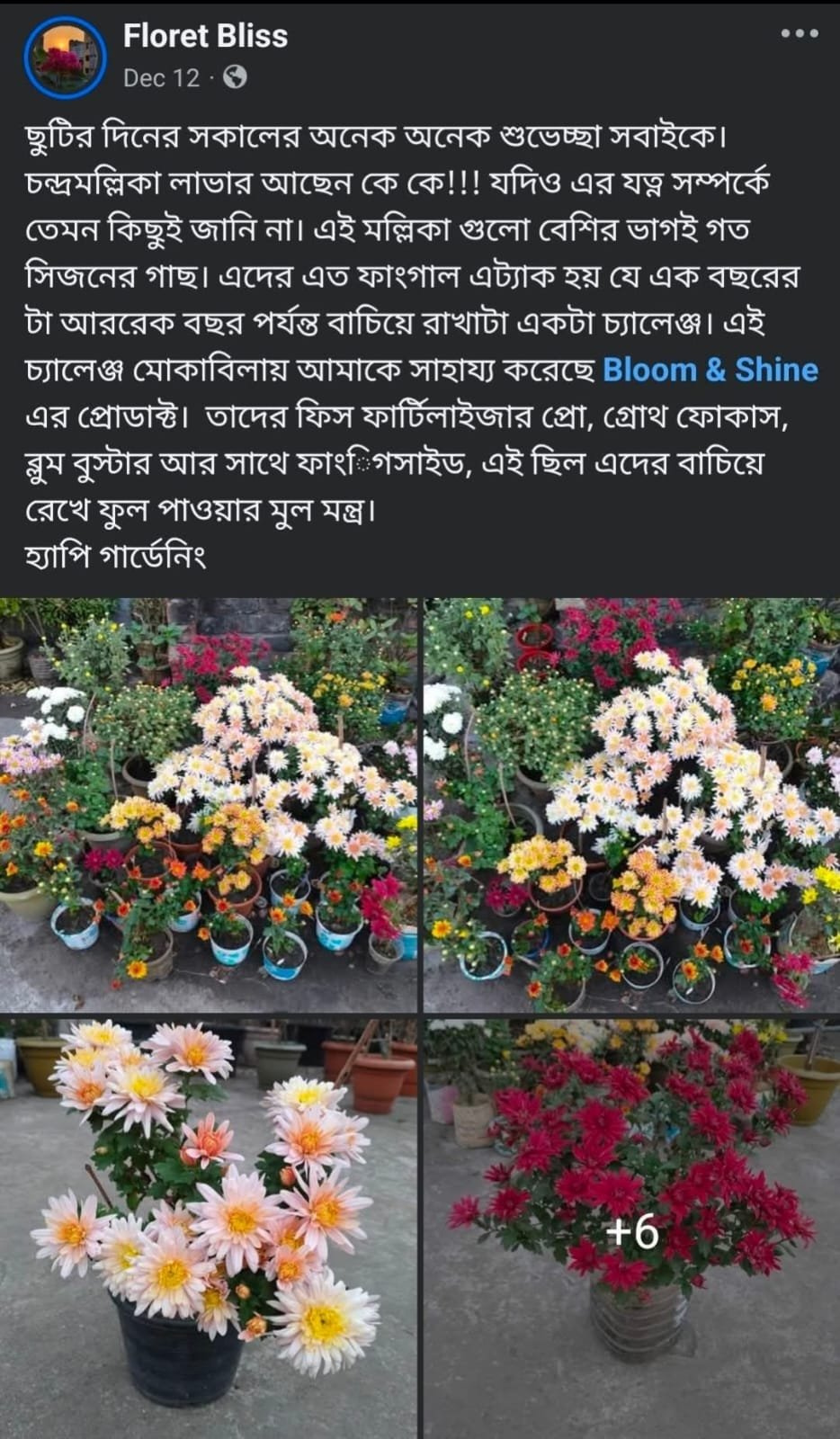
Task: Open the Floret Bliss page name
Action: 205,36
